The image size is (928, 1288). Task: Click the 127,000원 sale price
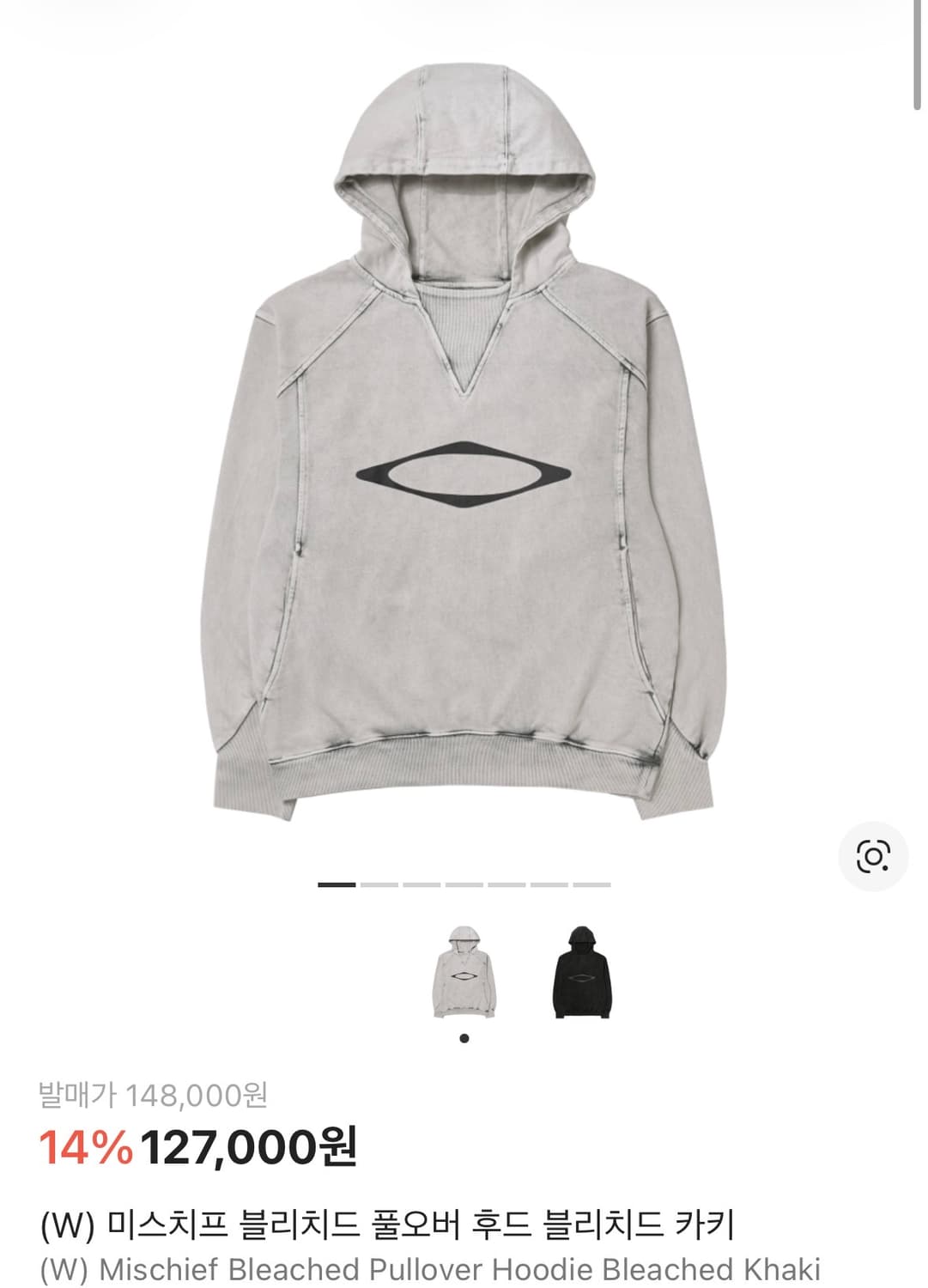[250, 1145]
